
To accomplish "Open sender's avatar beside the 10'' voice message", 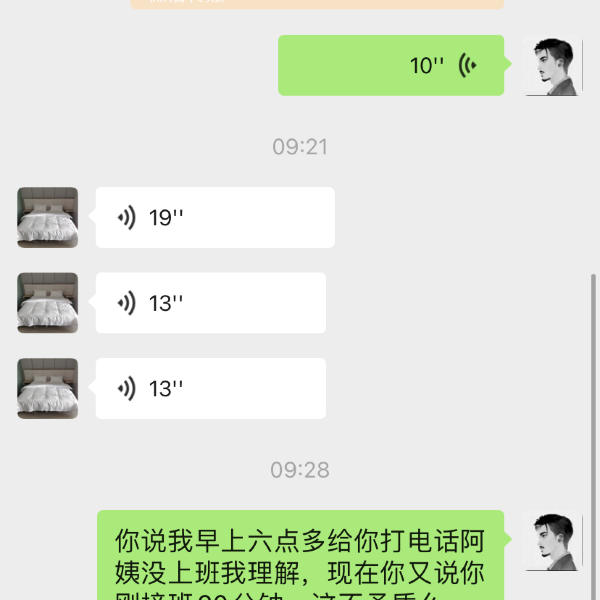I will (553, 66).
